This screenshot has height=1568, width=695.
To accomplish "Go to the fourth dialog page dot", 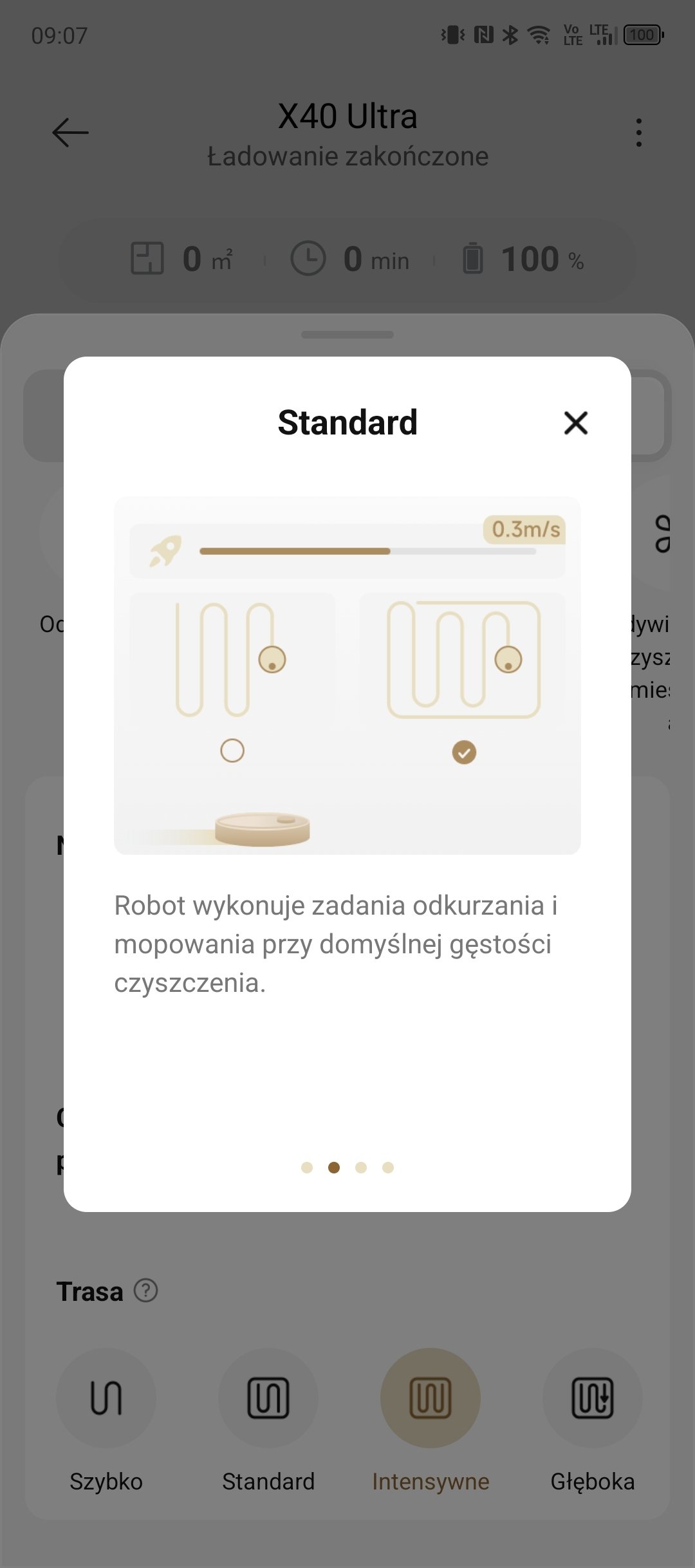I will [x=388, y=1168].
